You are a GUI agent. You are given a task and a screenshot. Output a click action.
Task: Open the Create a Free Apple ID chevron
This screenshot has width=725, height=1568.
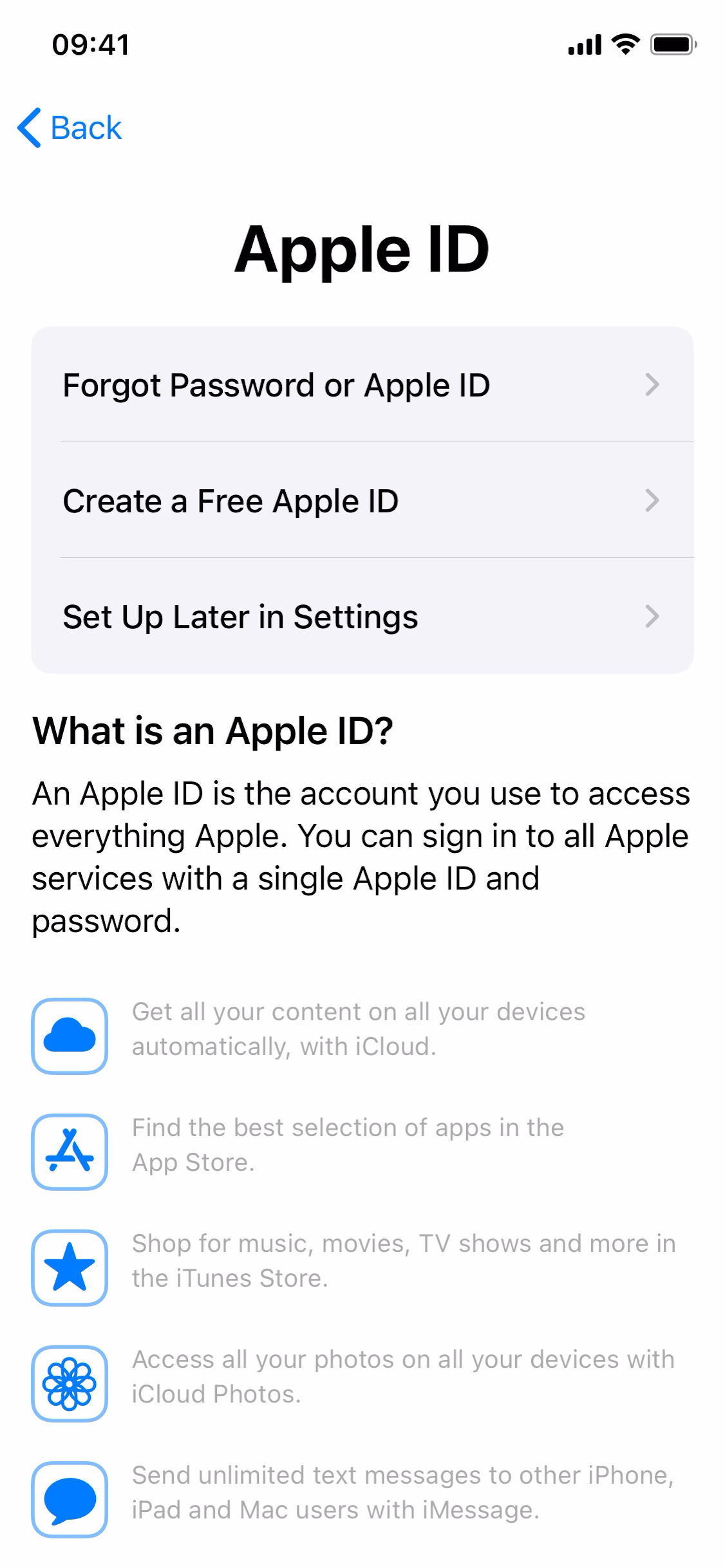click(653, 501)
